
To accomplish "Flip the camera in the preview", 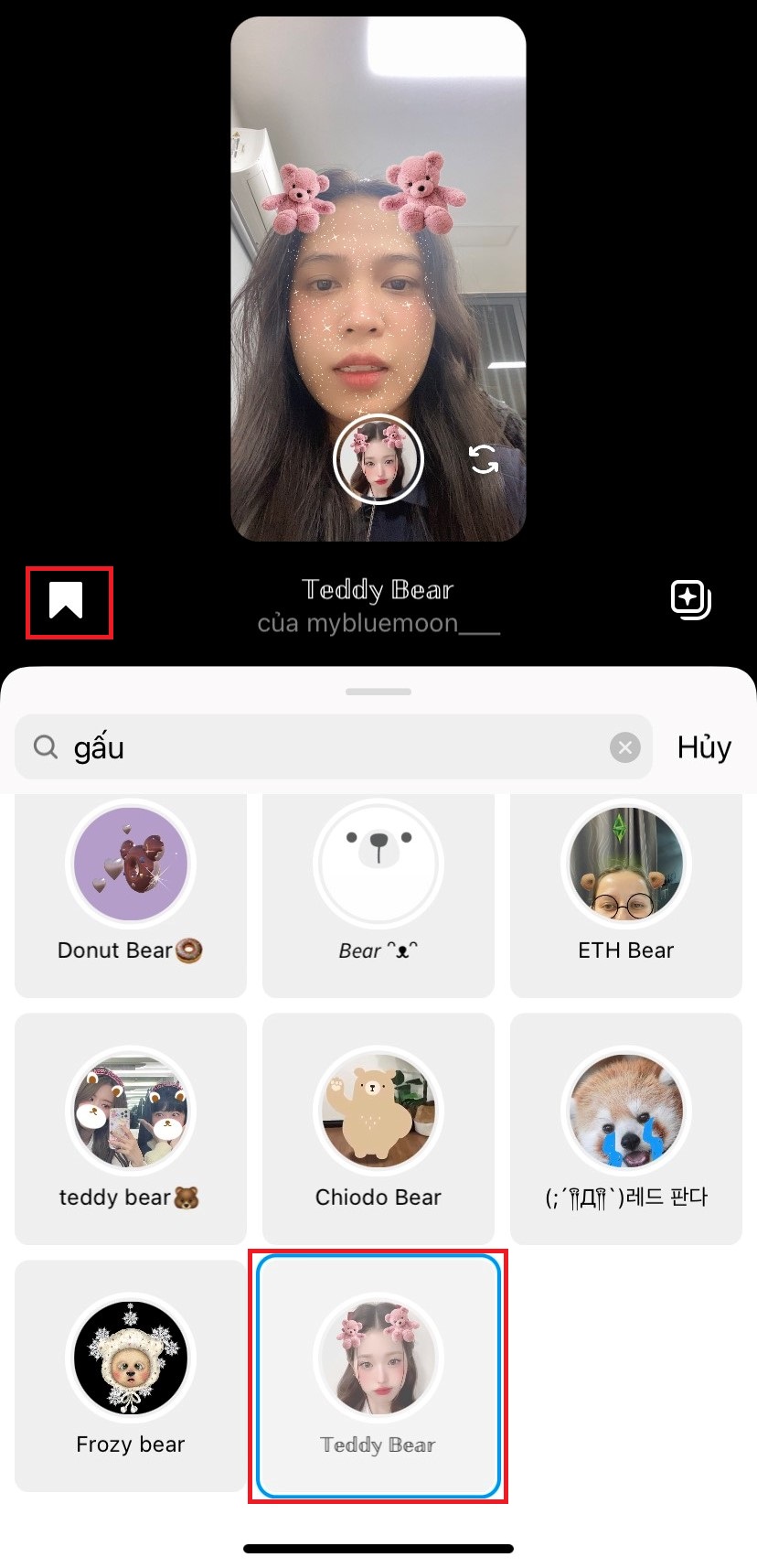I will point(484,459).
